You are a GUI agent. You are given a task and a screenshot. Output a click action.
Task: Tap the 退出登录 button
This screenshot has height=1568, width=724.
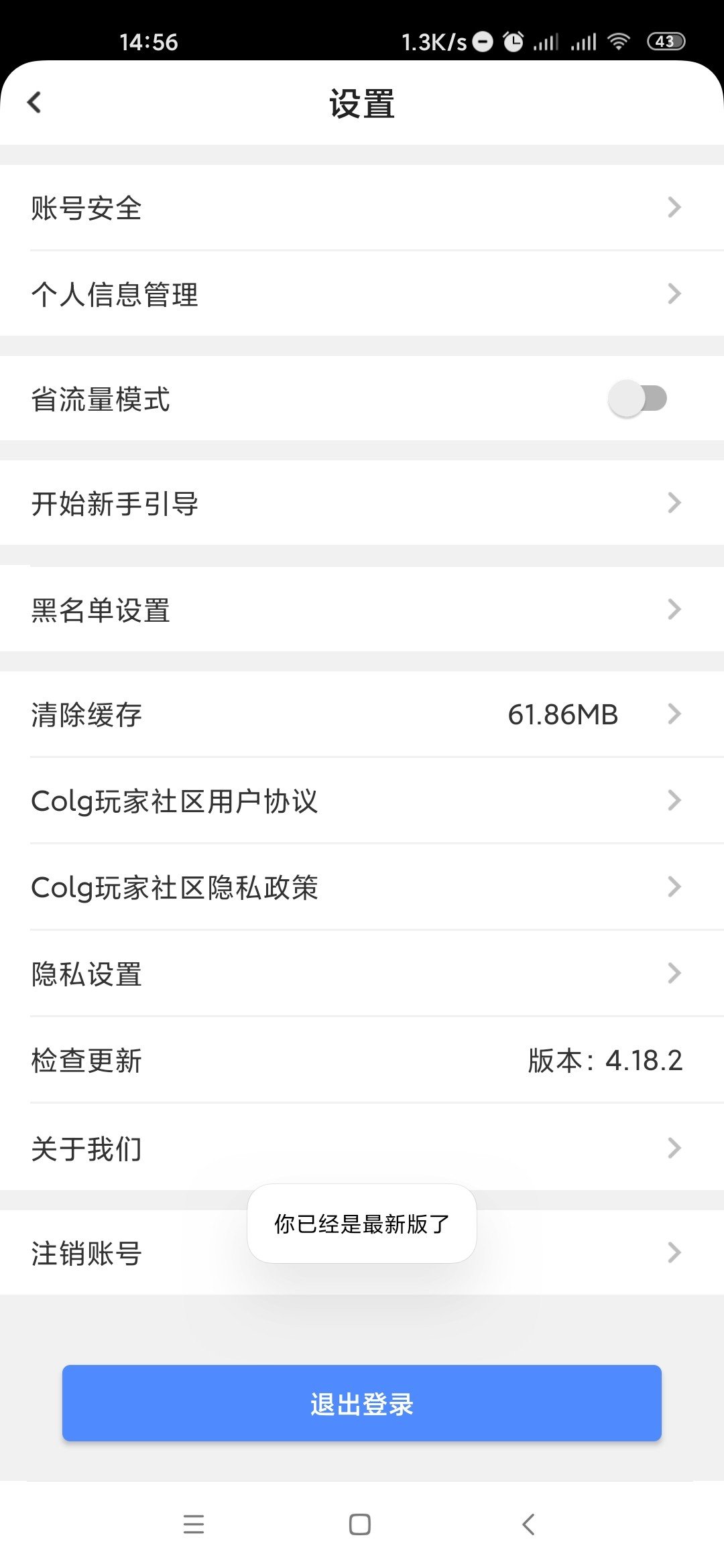(362, 1403)
